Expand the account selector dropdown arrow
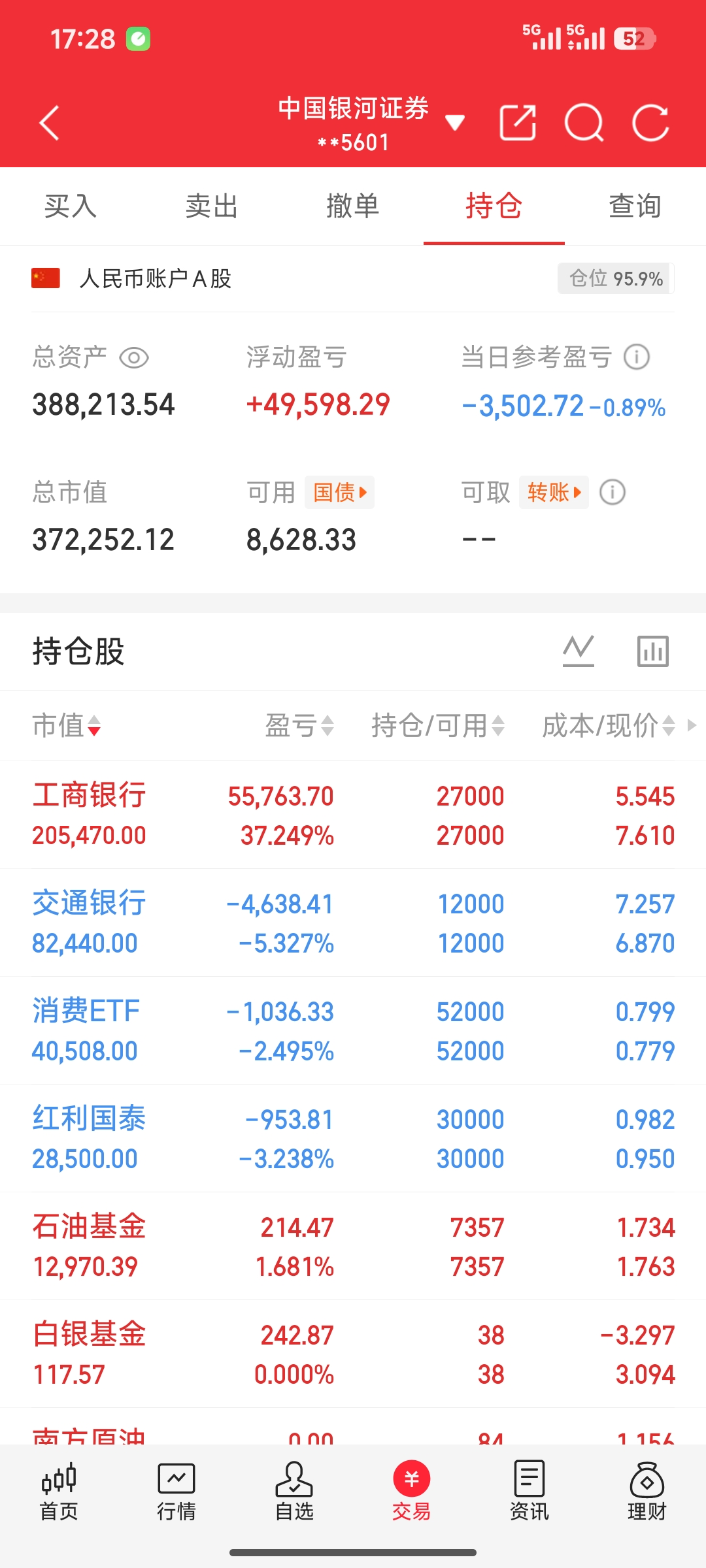This screenshot has width=706, height=1568. (x=454, y=122)
